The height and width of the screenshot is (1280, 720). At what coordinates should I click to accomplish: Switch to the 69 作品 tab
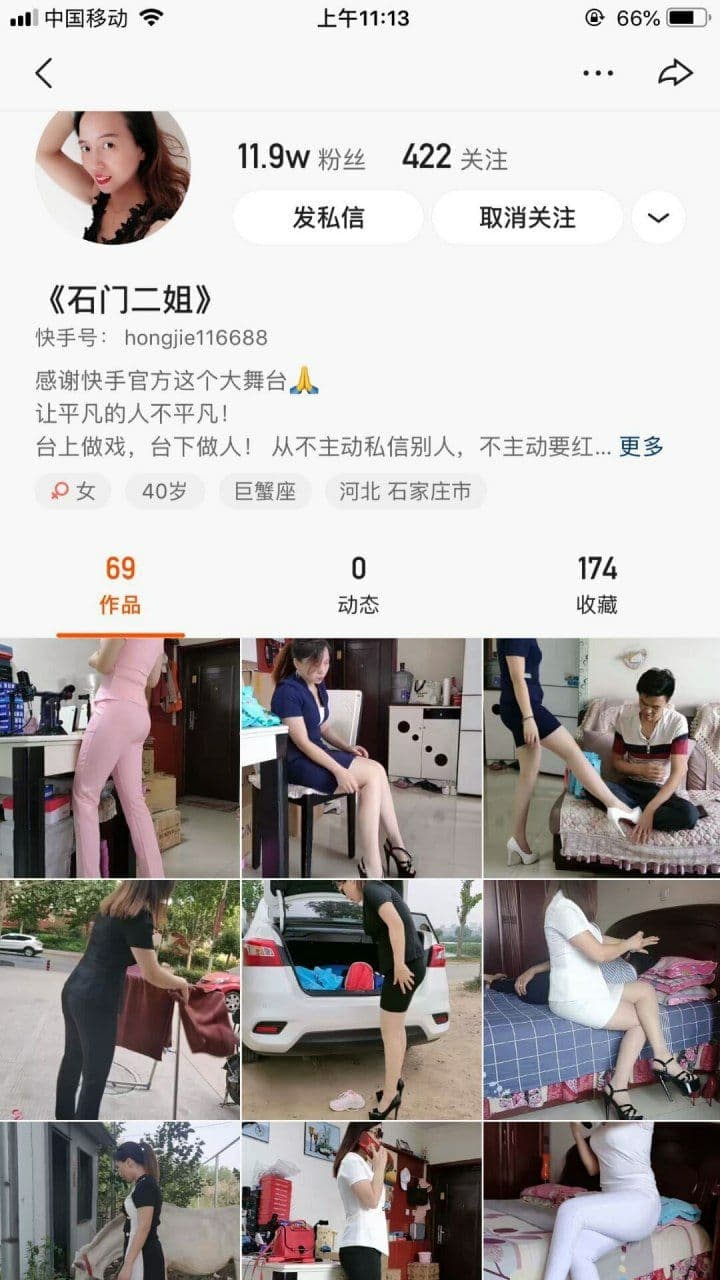120,585
